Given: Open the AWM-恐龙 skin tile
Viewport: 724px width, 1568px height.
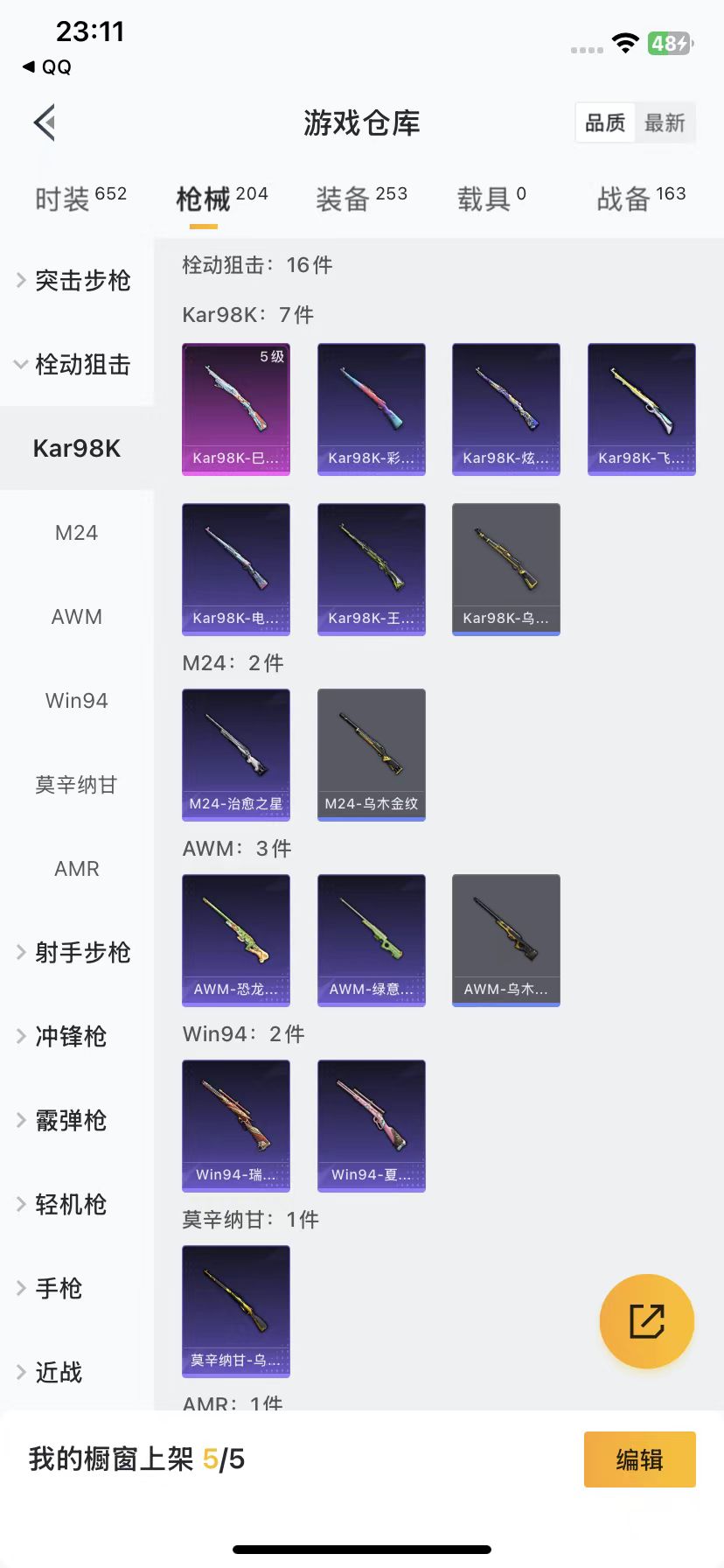Looking at the screenshot, I should (236, 940).
